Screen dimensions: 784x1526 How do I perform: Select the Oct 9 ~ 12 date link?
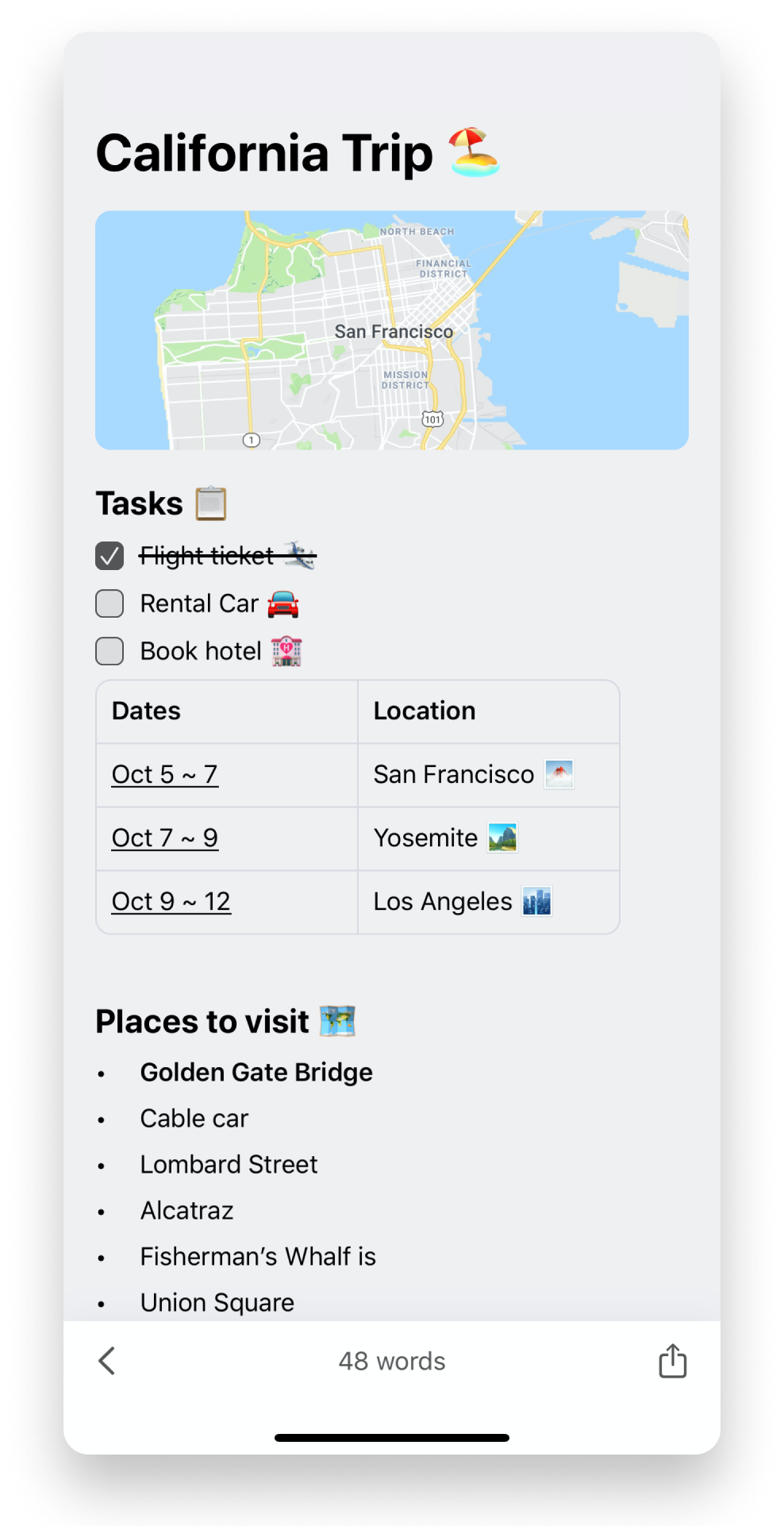pyautogui.click(x=171, y=901)
